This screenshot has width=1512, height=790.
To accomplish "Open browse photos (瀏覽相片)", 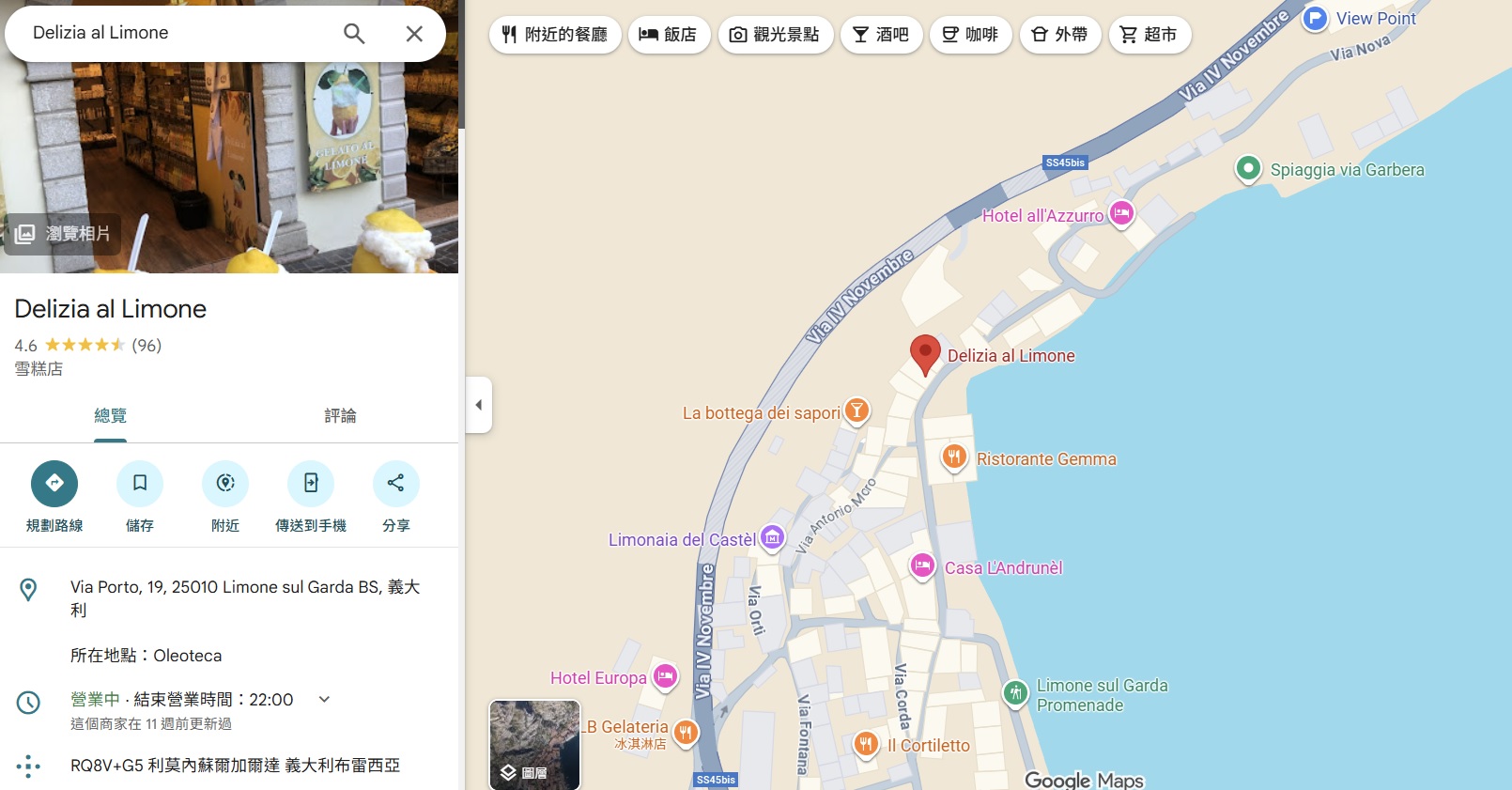I will pyautogui.click(x=63, y=234).
